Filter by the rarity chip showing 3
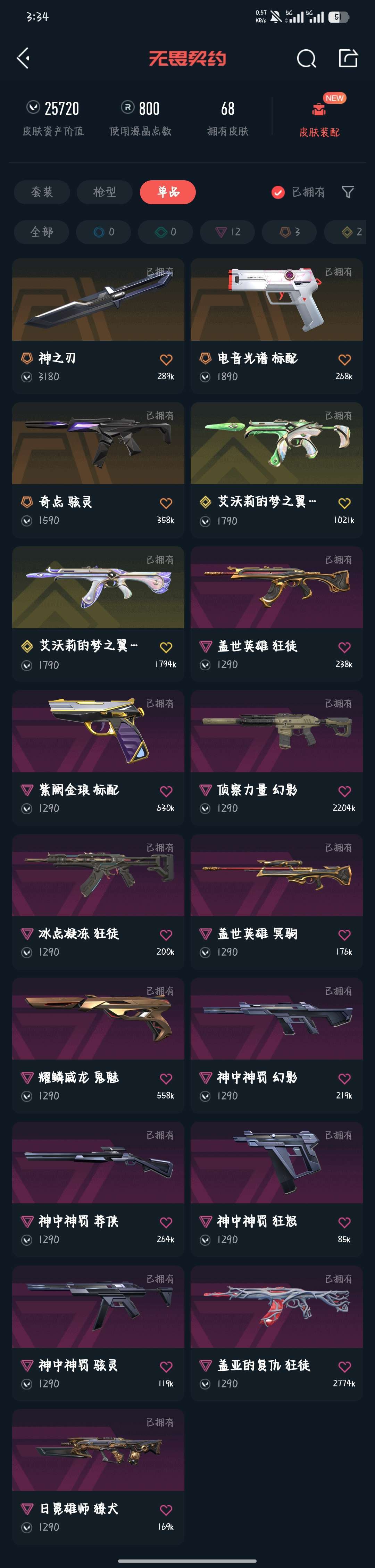 pyautogui.click(x=290, y=232)
